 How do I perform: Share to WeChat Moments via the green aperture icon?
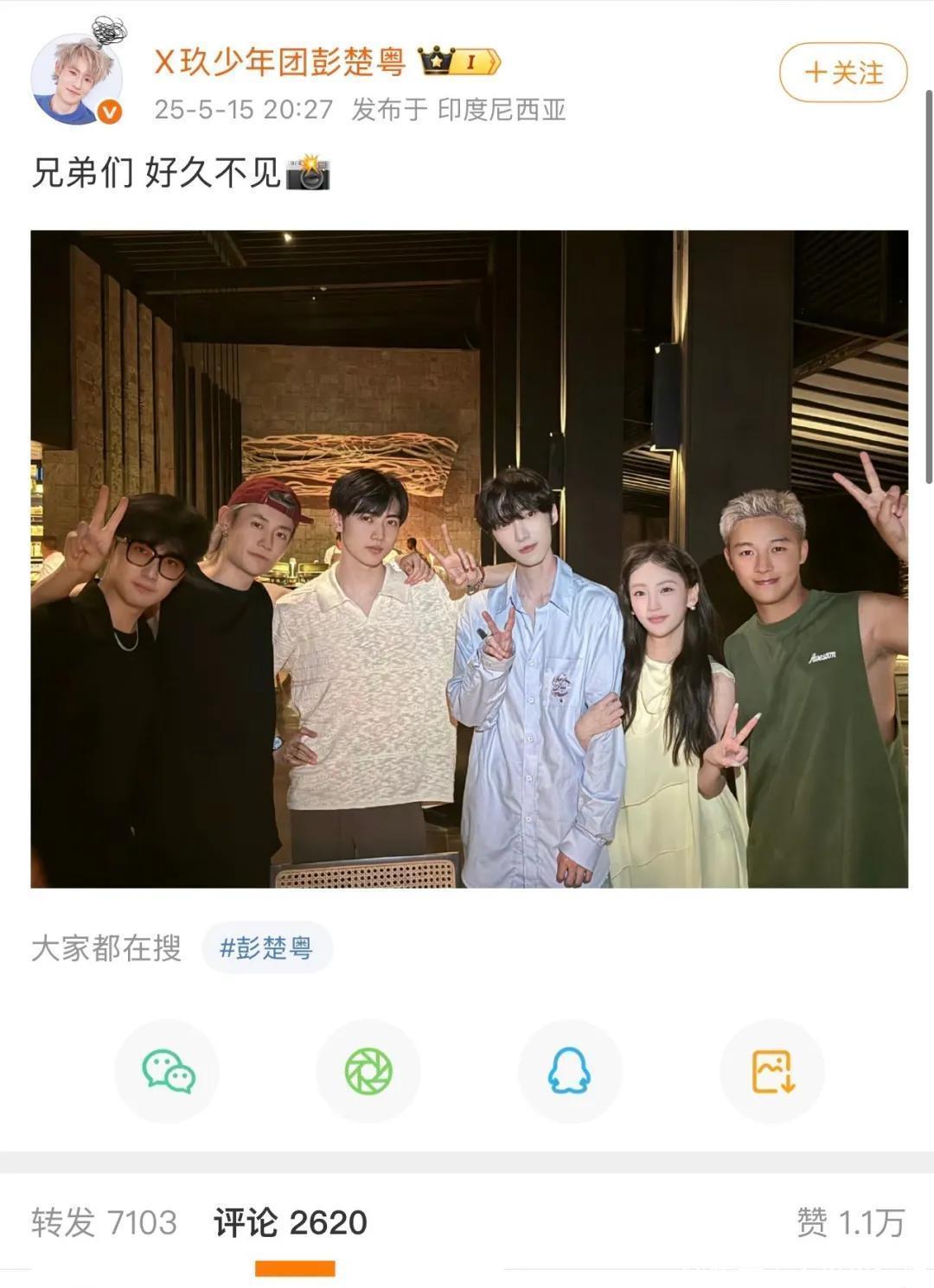point(368,1072)
